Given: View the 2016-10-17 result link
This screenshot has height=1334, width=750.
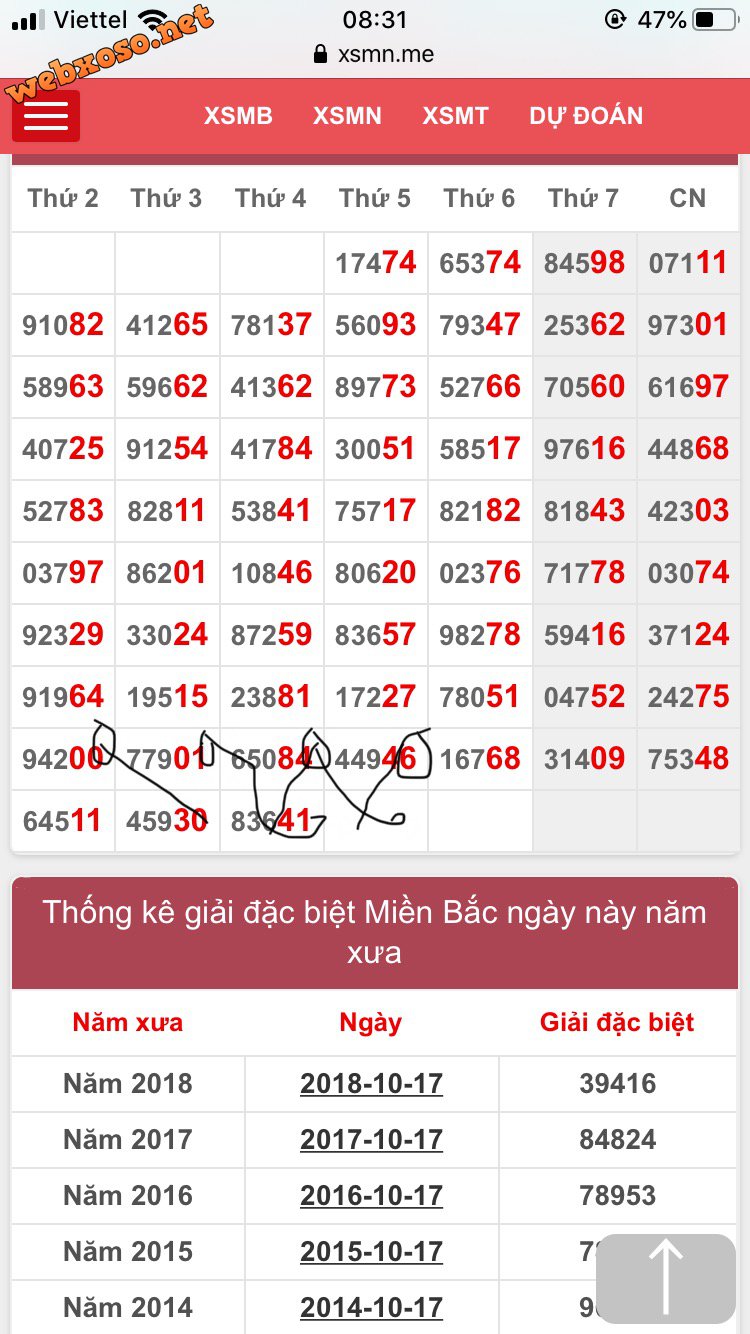Looking at the screenshot, I should tap(371, 1196).
